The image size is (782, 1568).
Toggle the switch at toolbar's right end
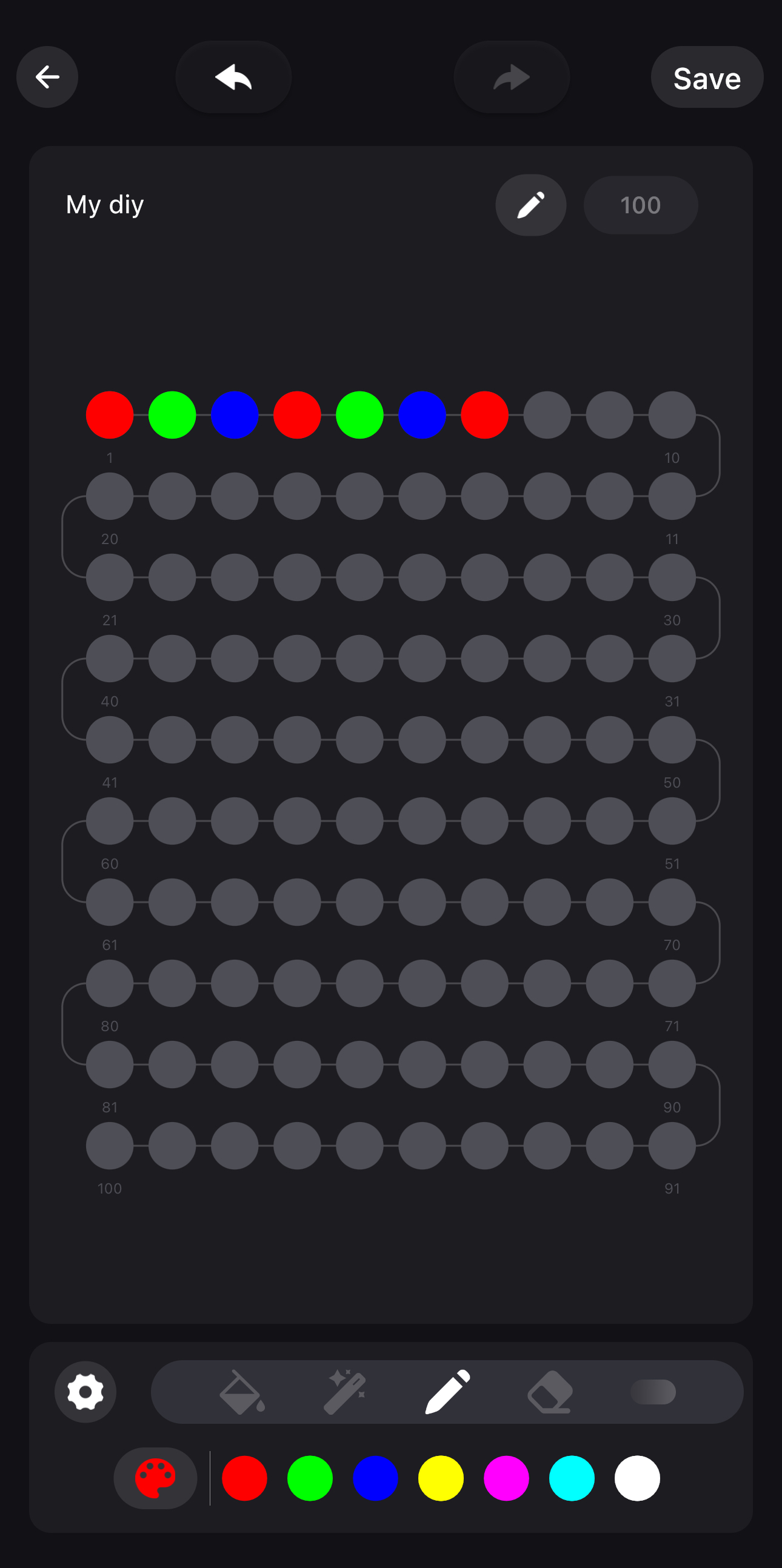[x=653, y=1391]
